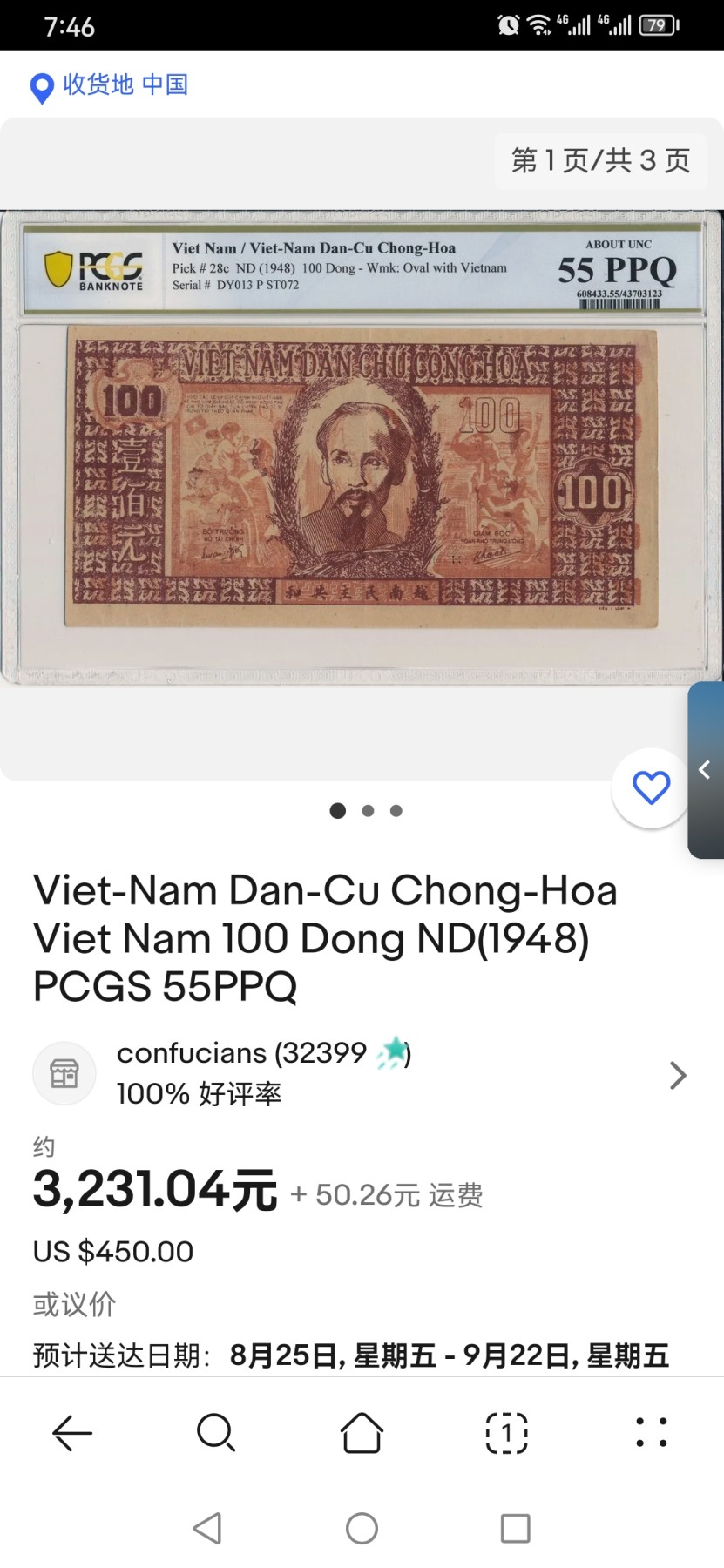Open the browser tabs switcher
This screenshot has width=724, height=1568.
coord(506,1432)
